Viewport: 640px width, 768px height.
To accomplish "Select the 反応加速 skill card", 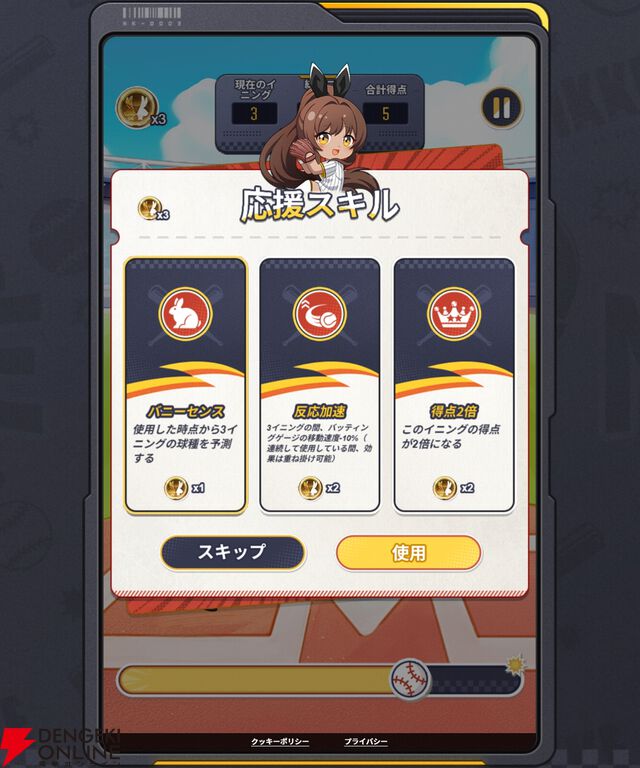I will [319, 385].
